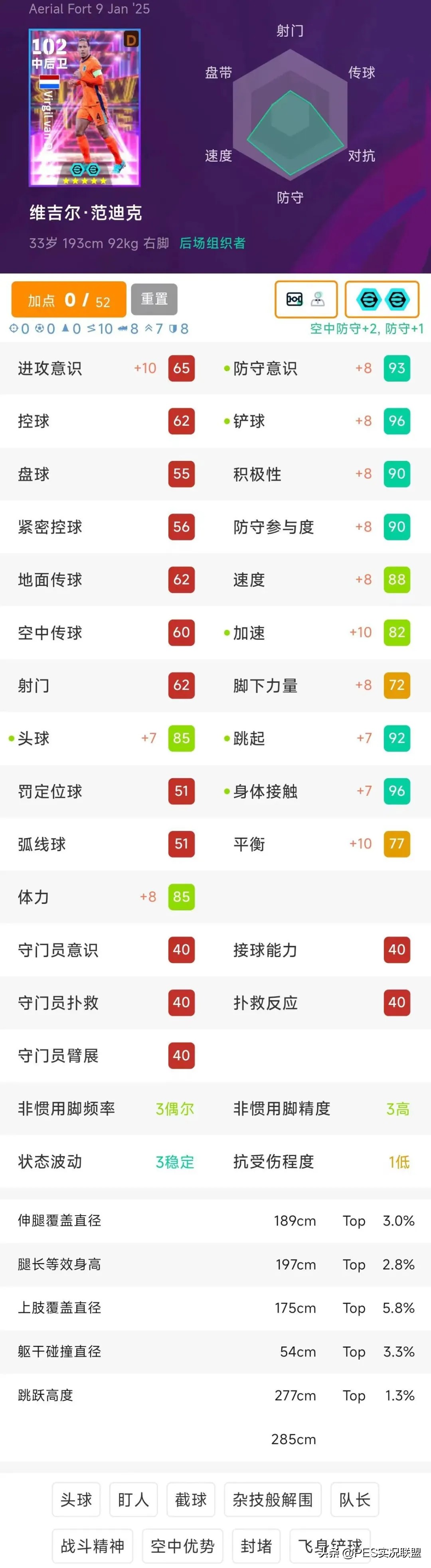431x1568 pixels.
Task: Reset allocated points with 重置
Action: click(154, 299)
